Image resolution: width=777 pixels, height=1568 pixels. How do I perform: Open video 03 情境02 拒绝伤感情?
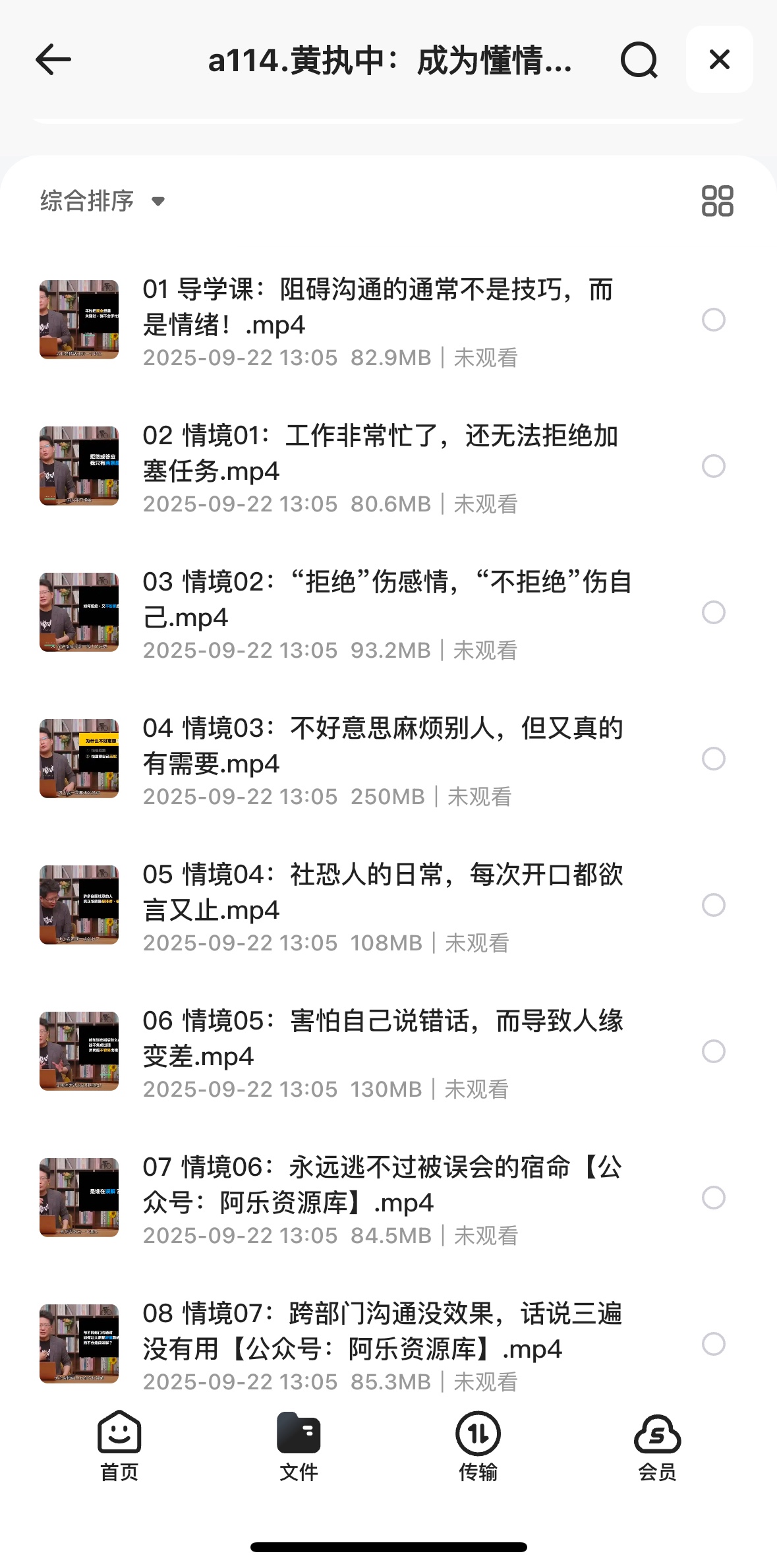coord(387,600)
